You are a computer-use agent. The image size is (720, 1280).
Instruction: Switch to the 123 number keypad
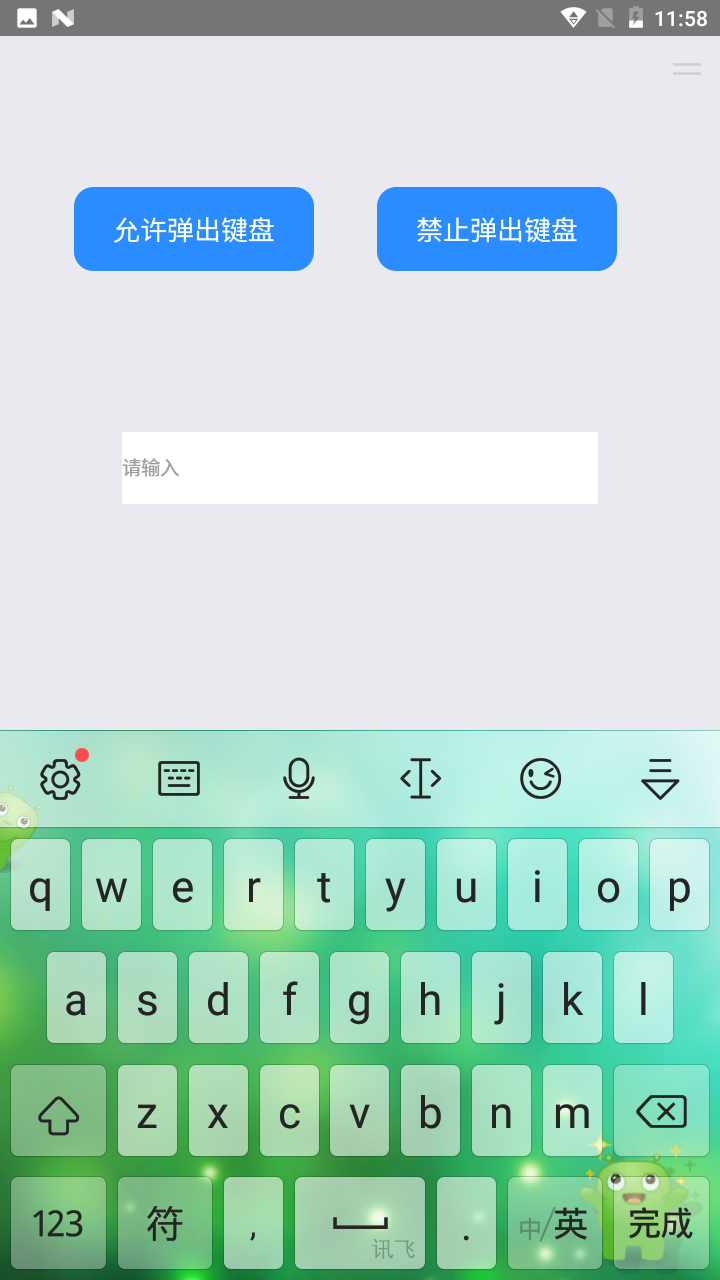click(x=58, y=1223)
